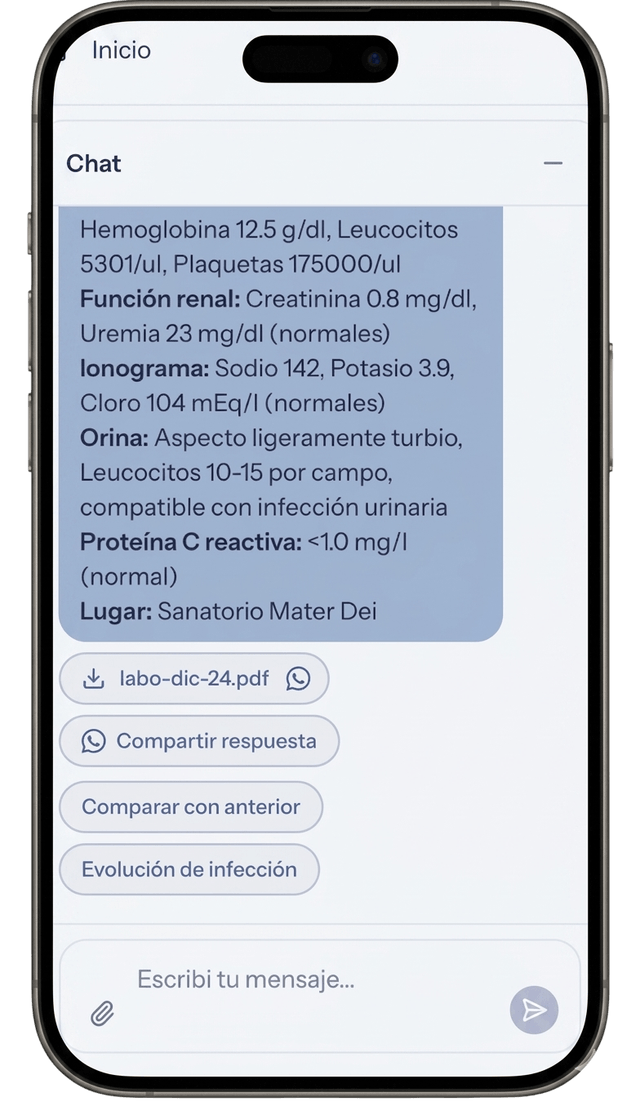Send the message with the arrow icon

coord(534,1010)
